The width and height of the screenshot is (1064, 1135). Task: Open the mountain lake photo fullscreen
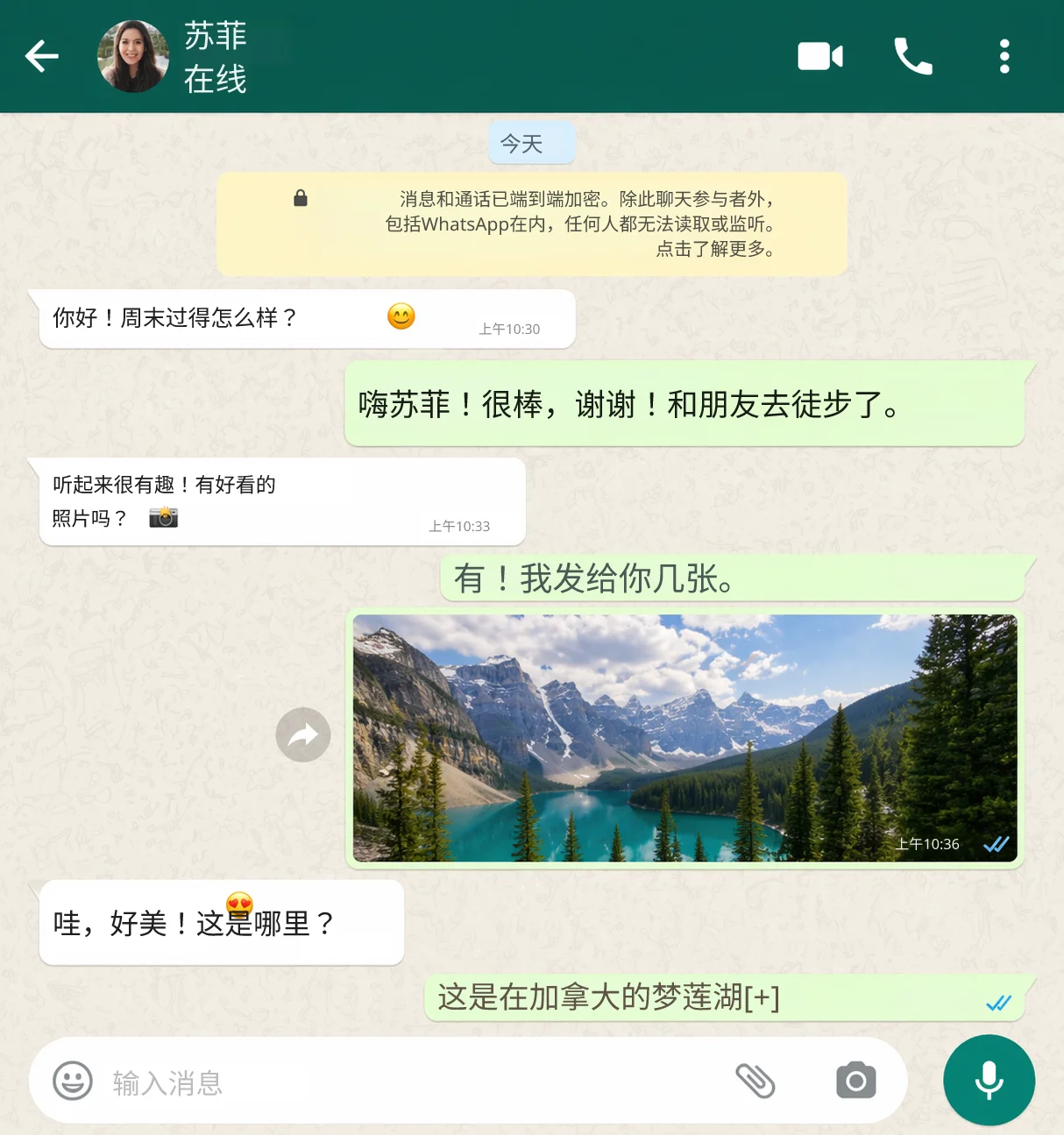pyautogui.click(x=684, y=739)
